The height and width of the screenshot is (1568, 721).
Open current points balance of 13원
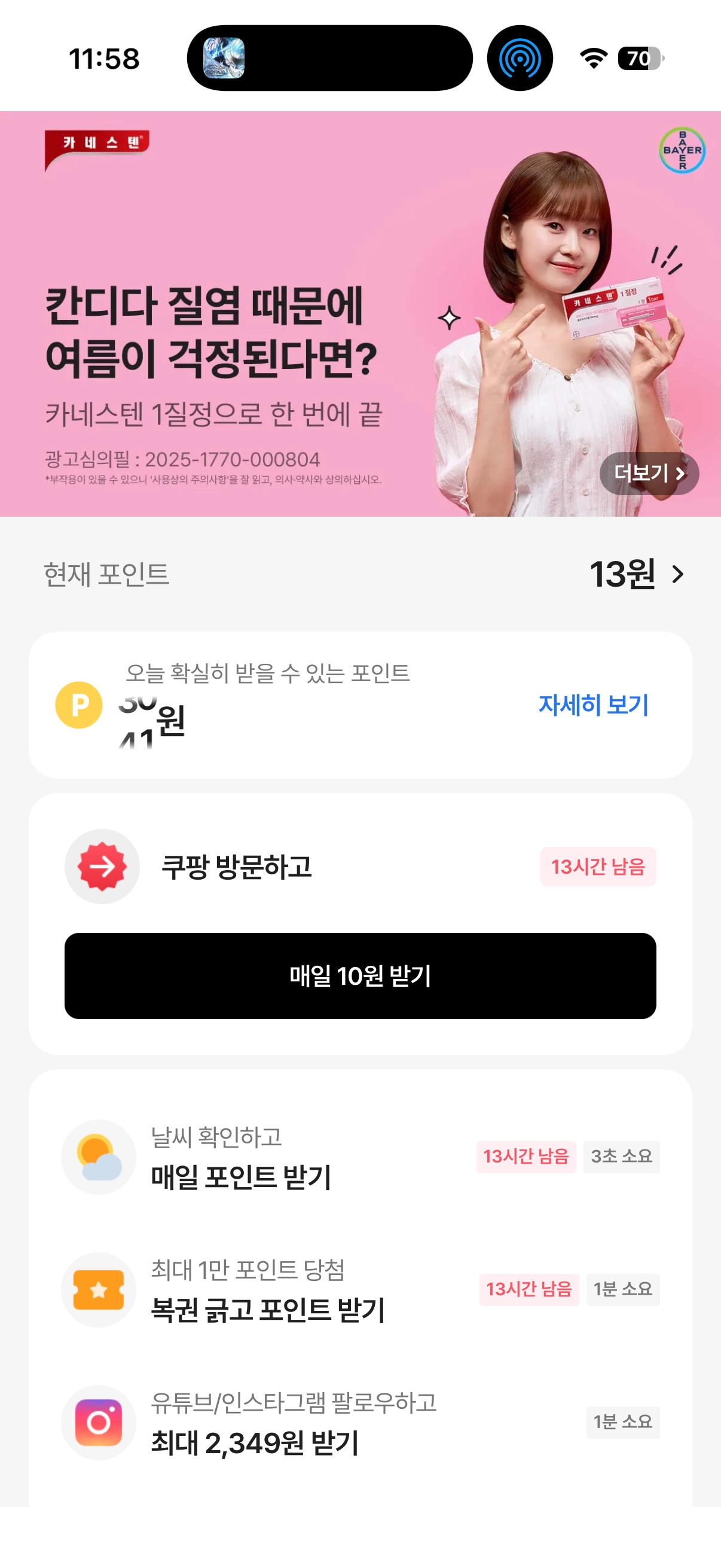pyautogui.click(x=637, y=574)
